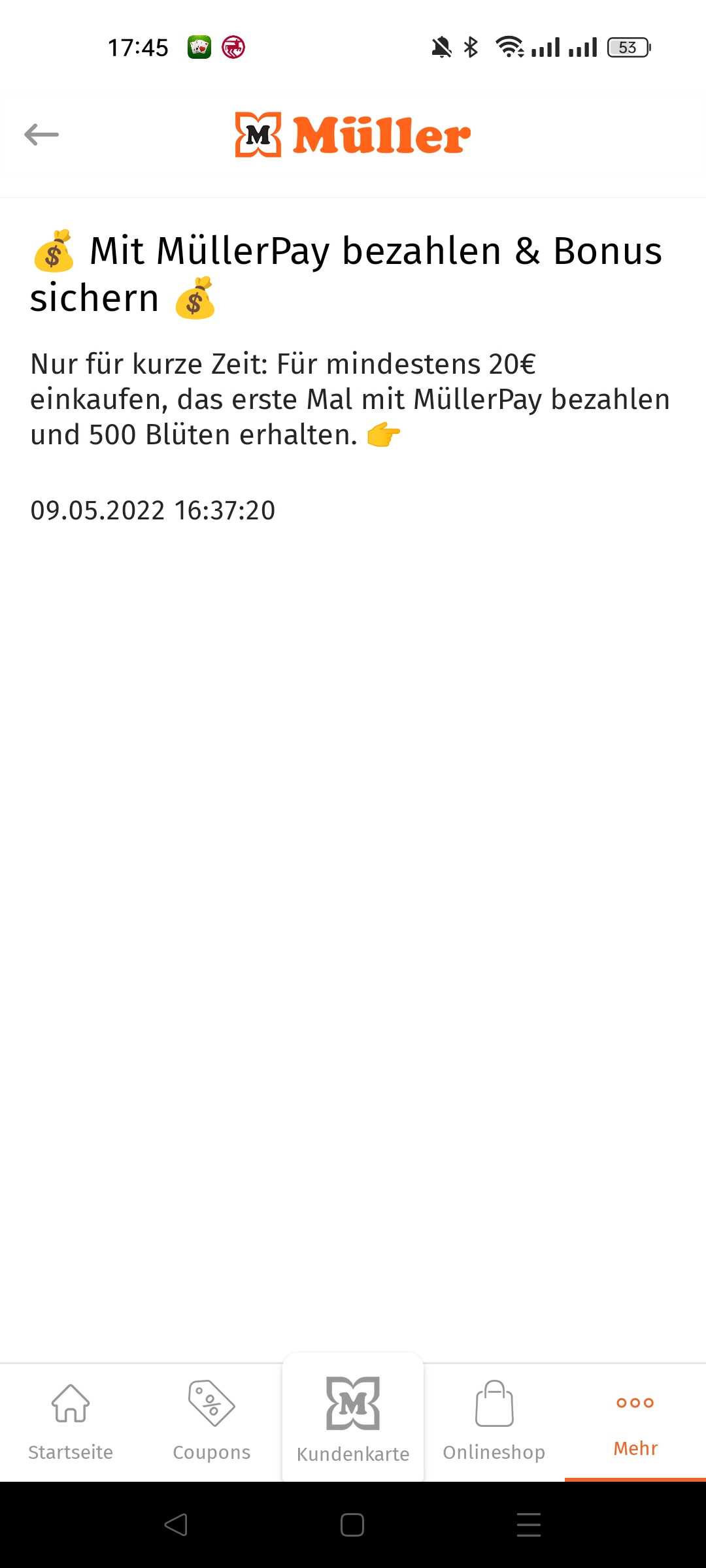Select the Mehr tab
The height and width of the screenshot is (1568, 706).
[x=635, y=1422]
